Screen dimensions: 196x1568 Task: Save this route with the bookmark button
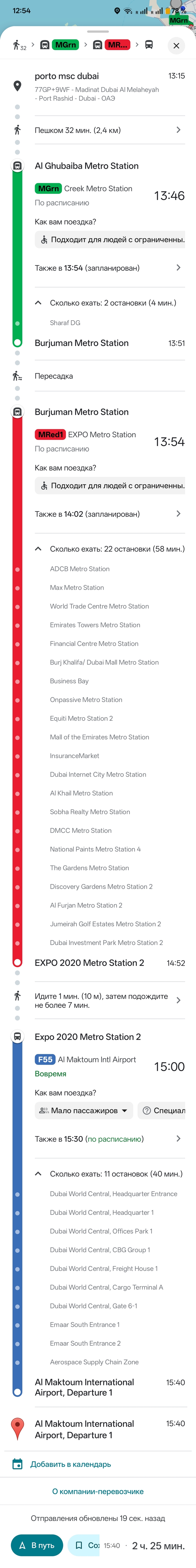83,1545
